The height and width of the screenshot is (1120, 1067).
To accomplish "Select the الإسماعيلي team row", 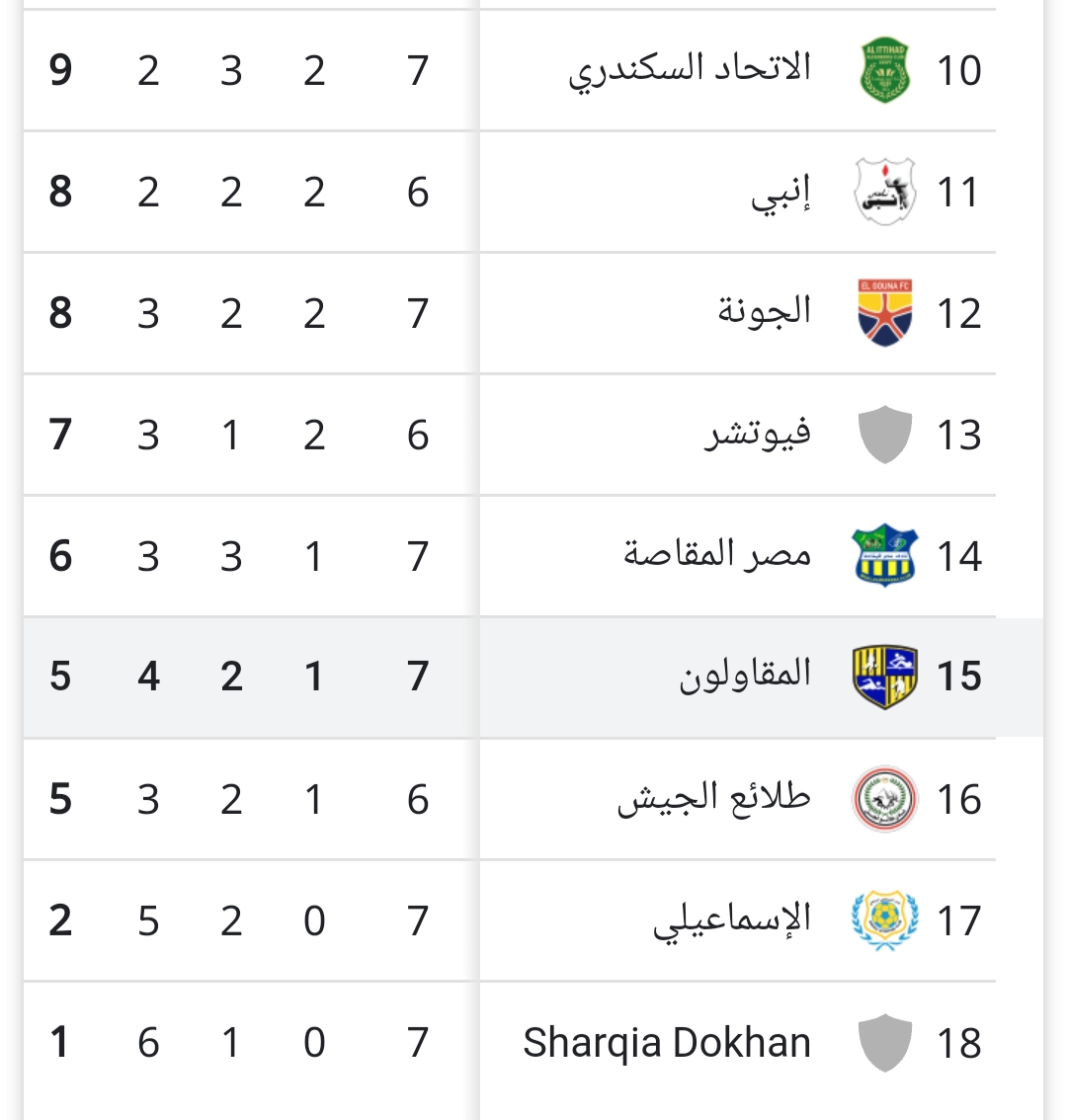I will click(731, 920).
